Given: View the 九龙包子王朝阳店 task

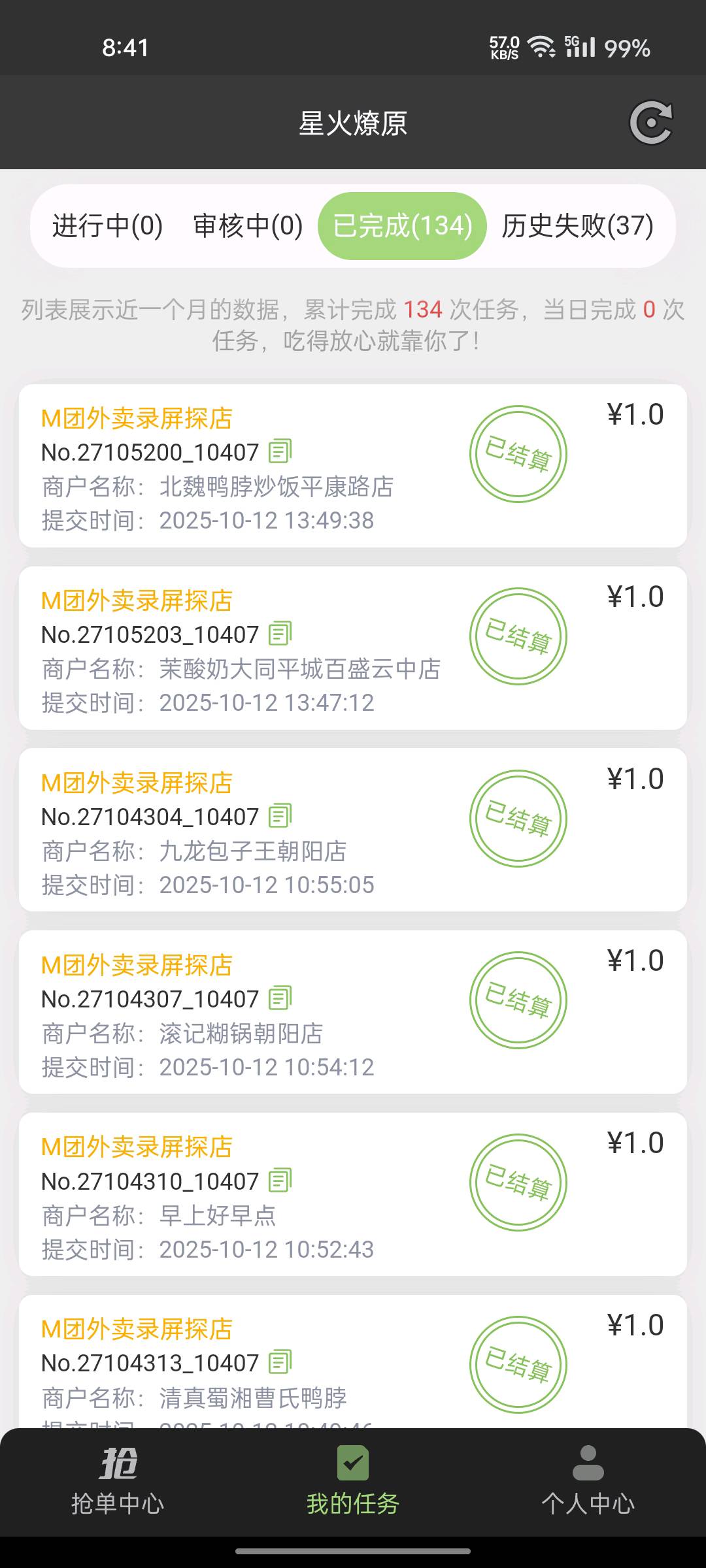Looking at the screenshot, I should tap(253, 851).
